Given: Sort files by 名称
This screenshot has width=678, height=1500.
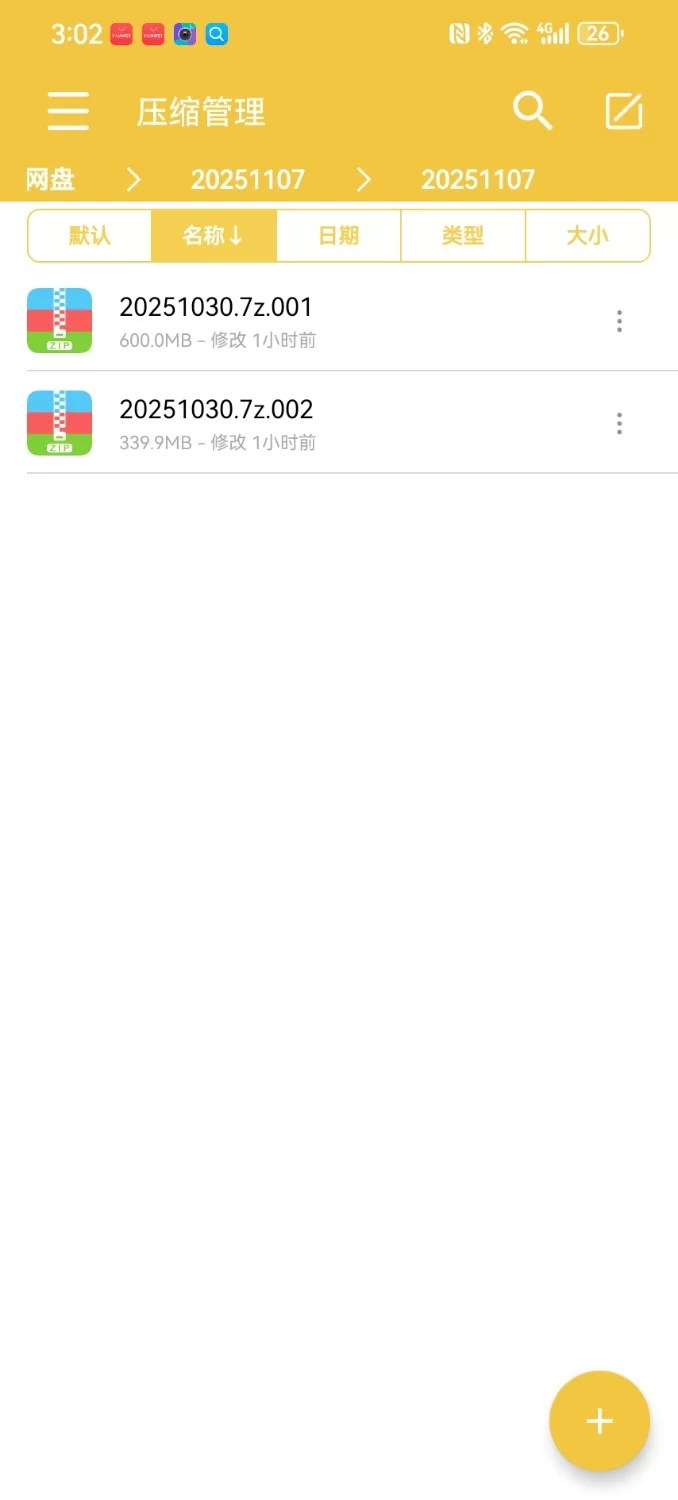Looking at the screenshot, I should [213, 236].
